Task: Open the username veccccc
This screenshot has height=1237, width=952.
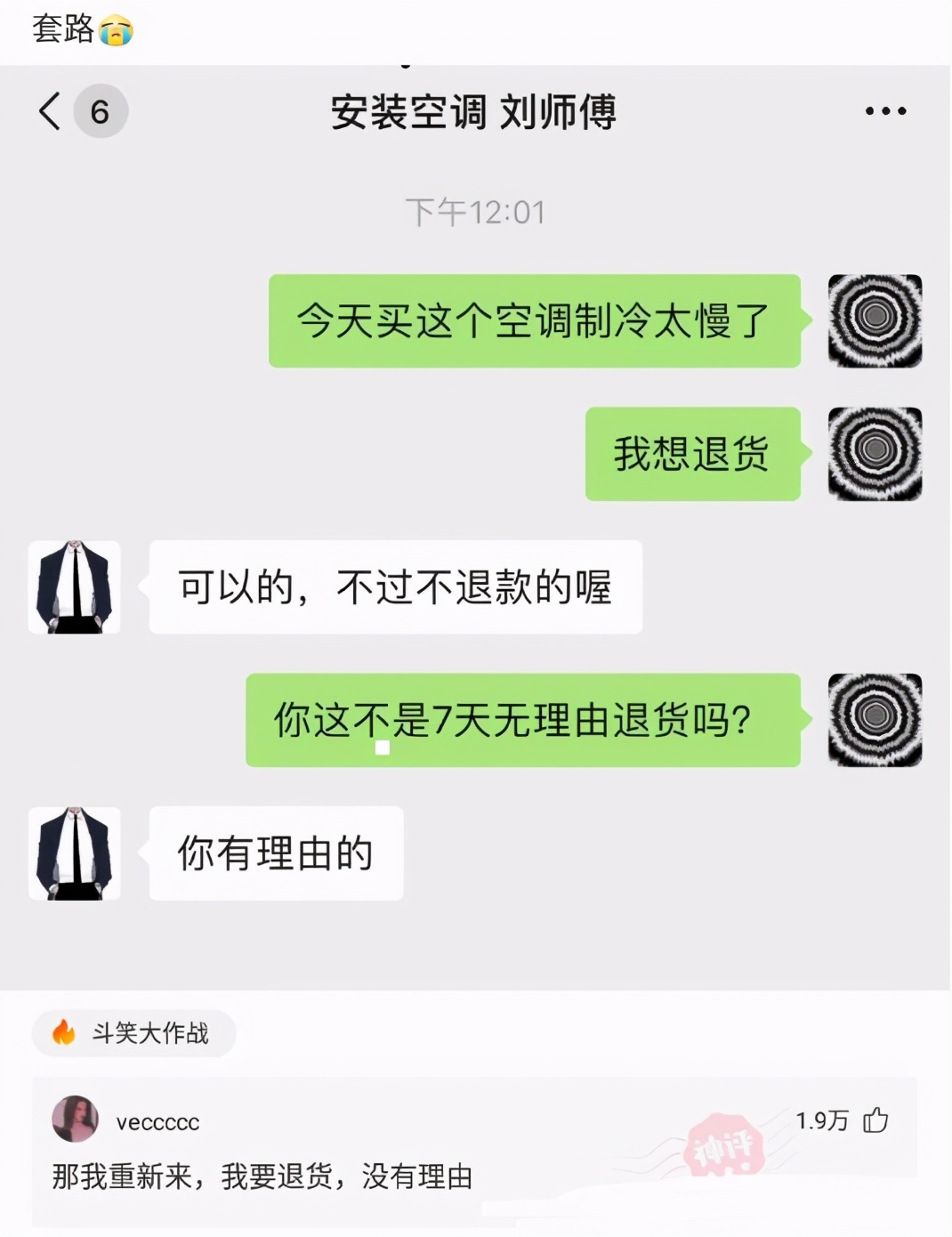Action: pos(157,1123)
